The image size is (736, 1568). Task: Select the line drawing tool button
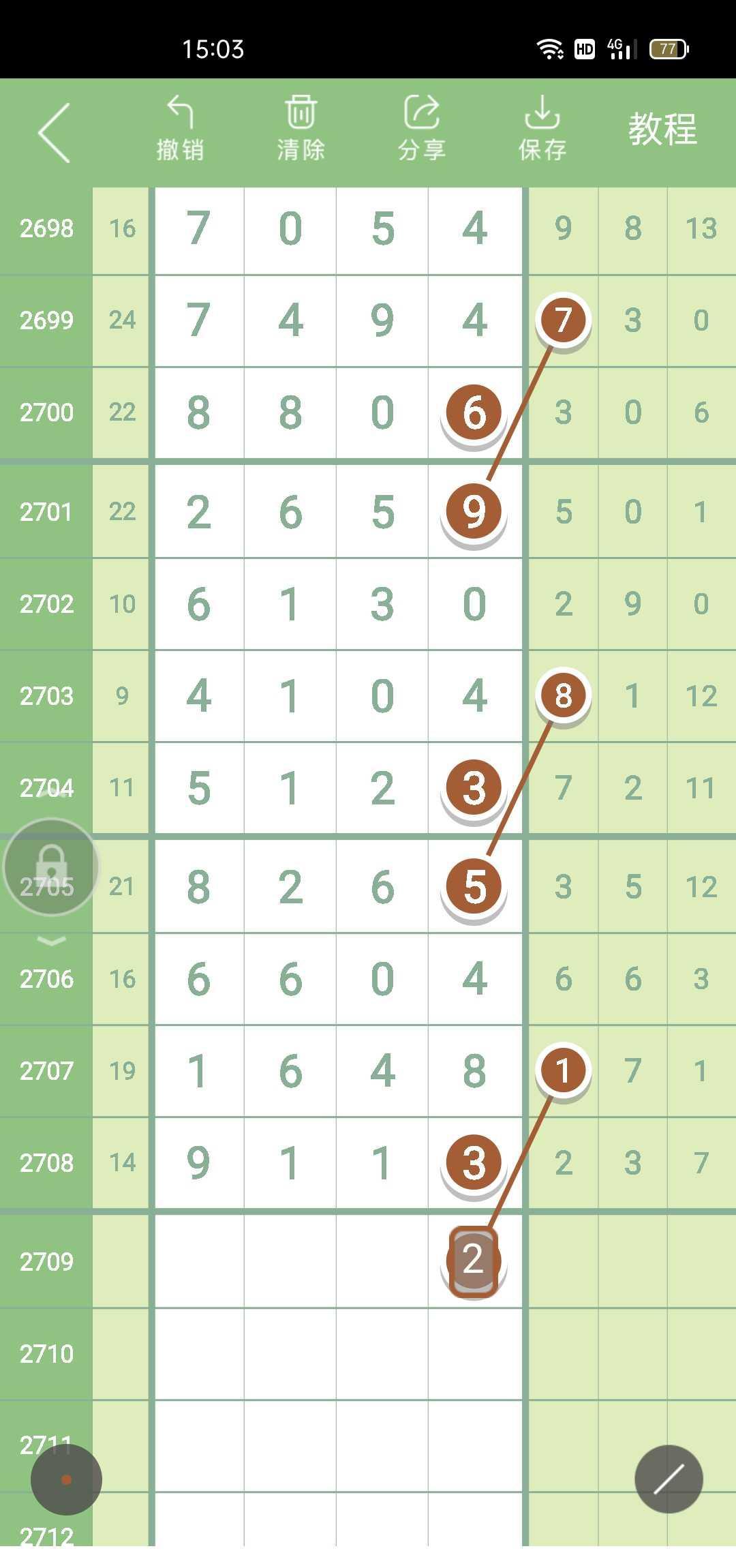669,1479
